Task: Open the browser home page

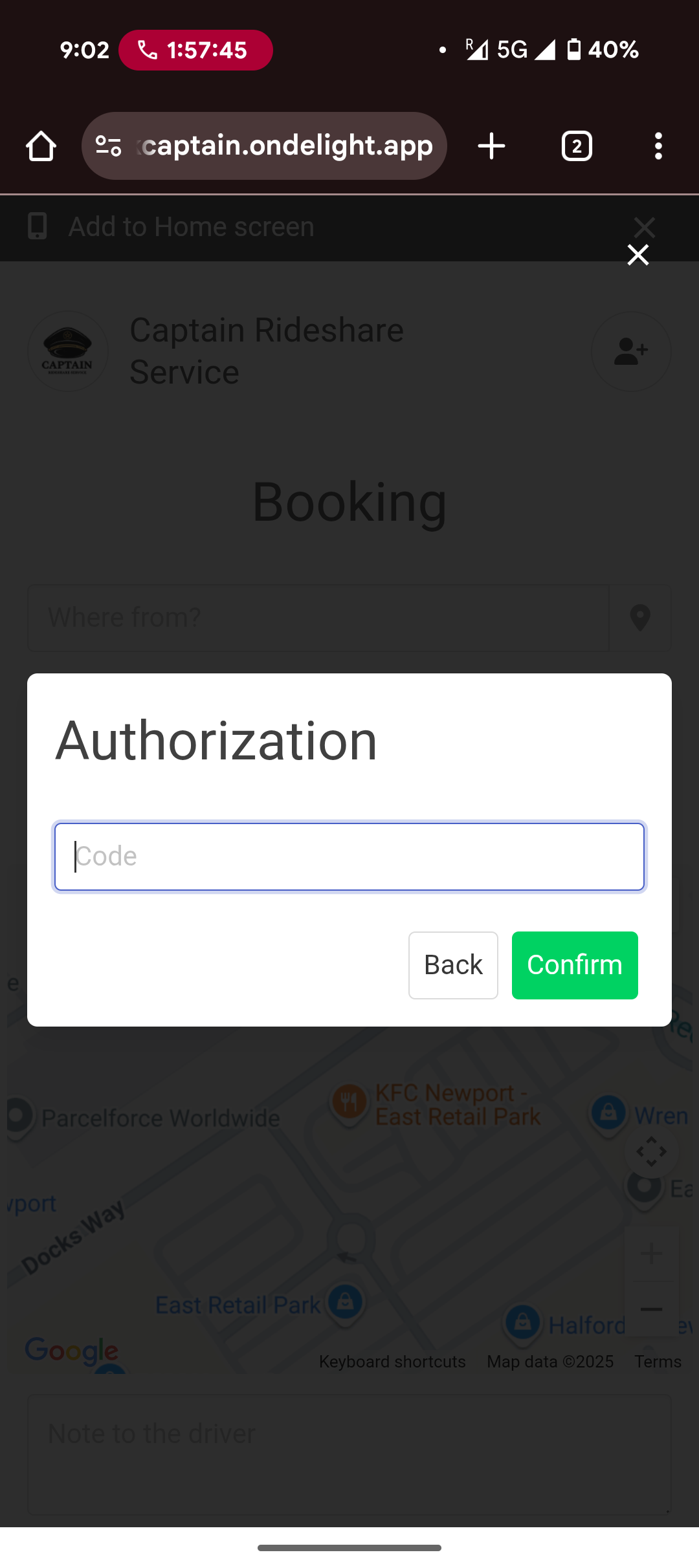Action: [x=41, y=146]
